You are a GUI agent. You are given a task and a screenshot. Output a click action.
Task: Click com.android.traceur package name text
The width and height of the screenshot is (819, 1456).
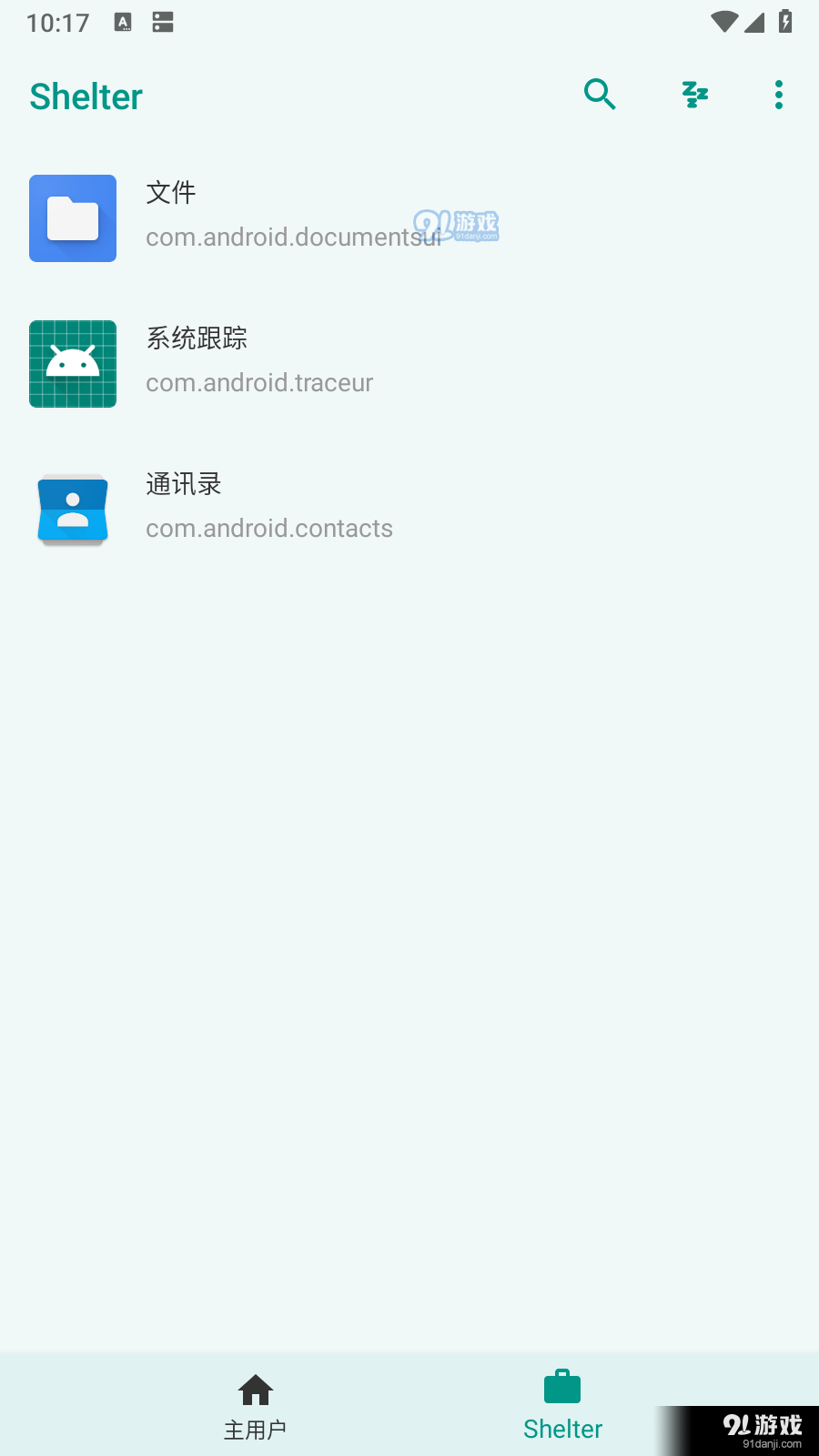tap(259, 382)
